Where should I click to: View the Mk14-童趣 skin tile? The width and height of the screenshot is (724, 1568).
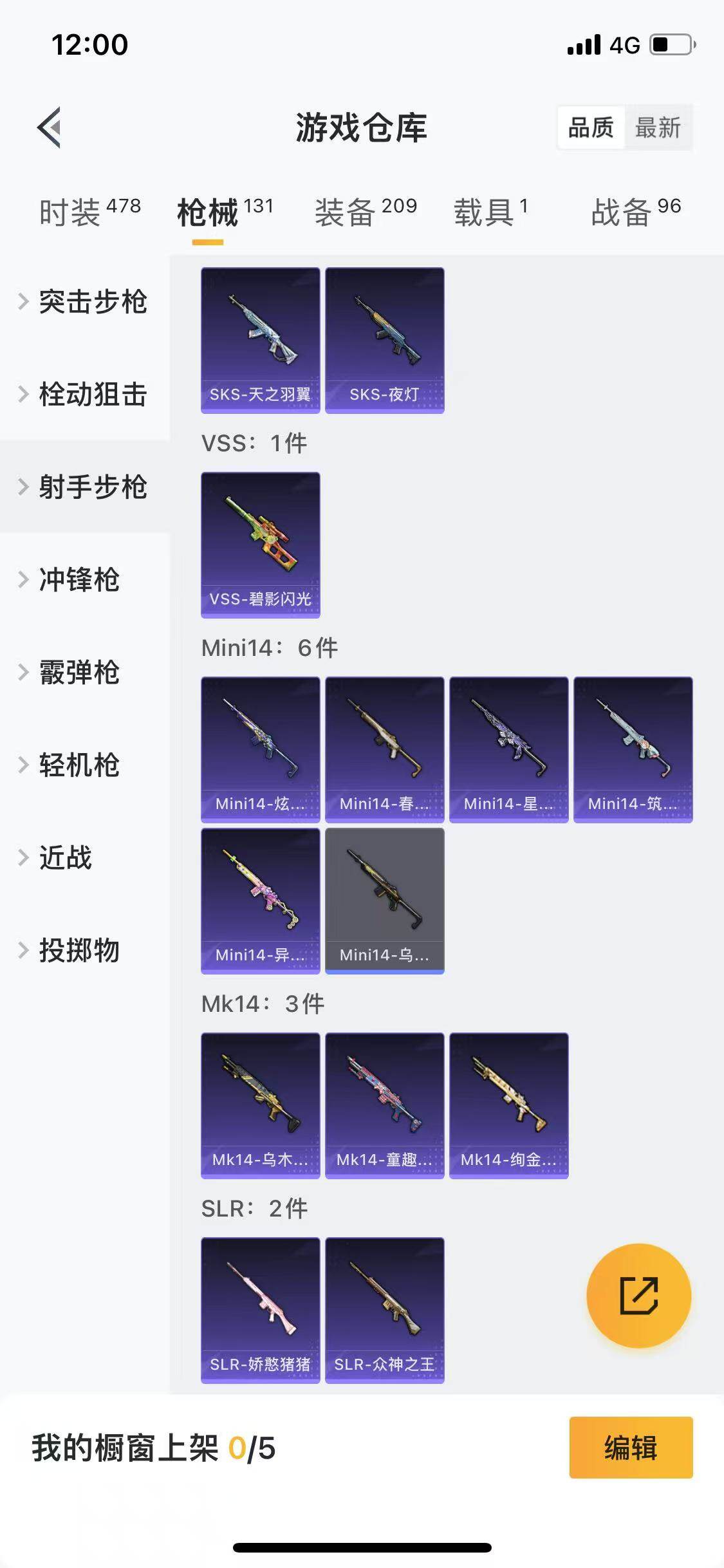pyautogui.click(x=384, y=1105)
